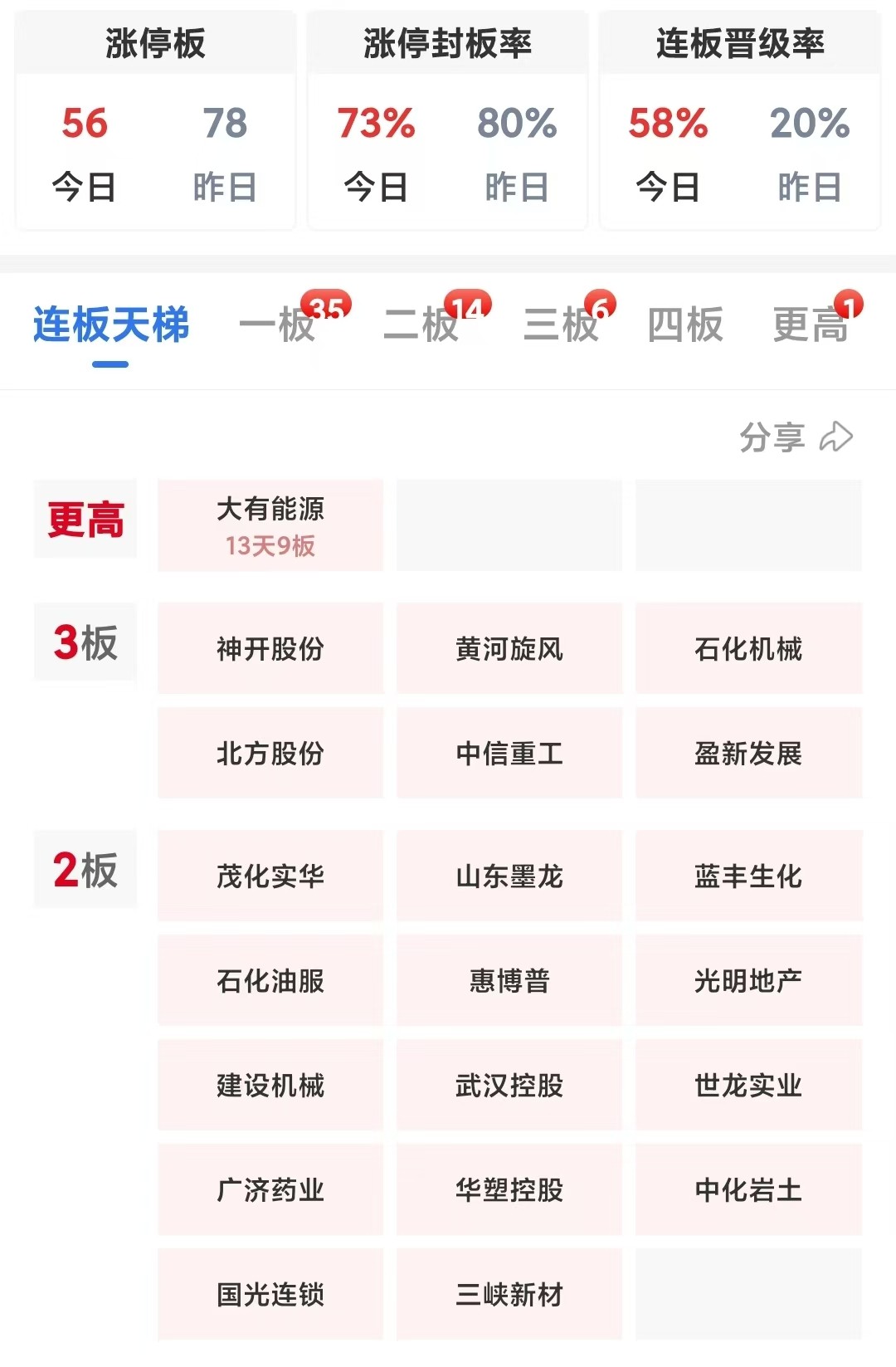Switch to the 四板 tab
The image size is (896, 1367).
[685, 325]
